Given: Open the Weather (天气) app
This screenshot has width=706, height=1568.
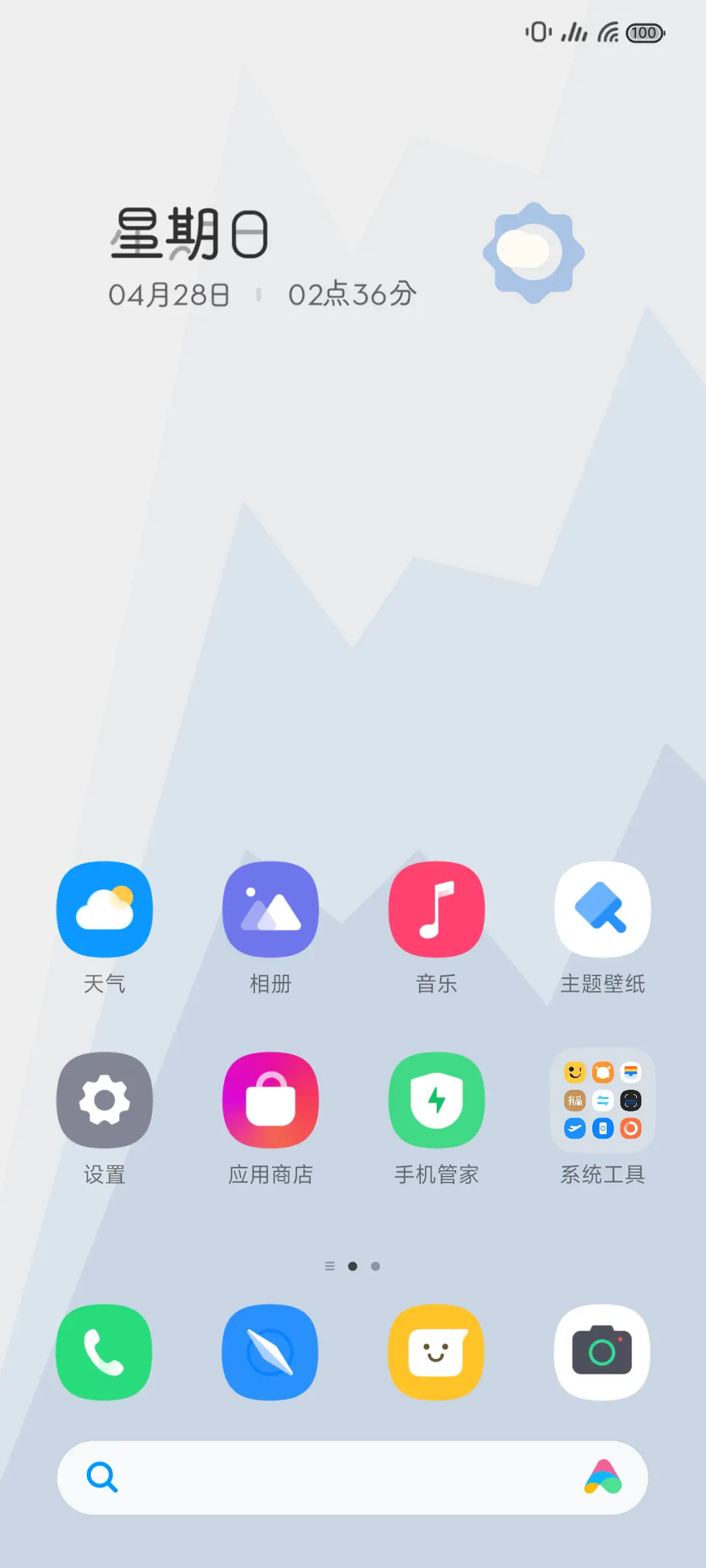Looking at the screenshot, I should (105, 909).
